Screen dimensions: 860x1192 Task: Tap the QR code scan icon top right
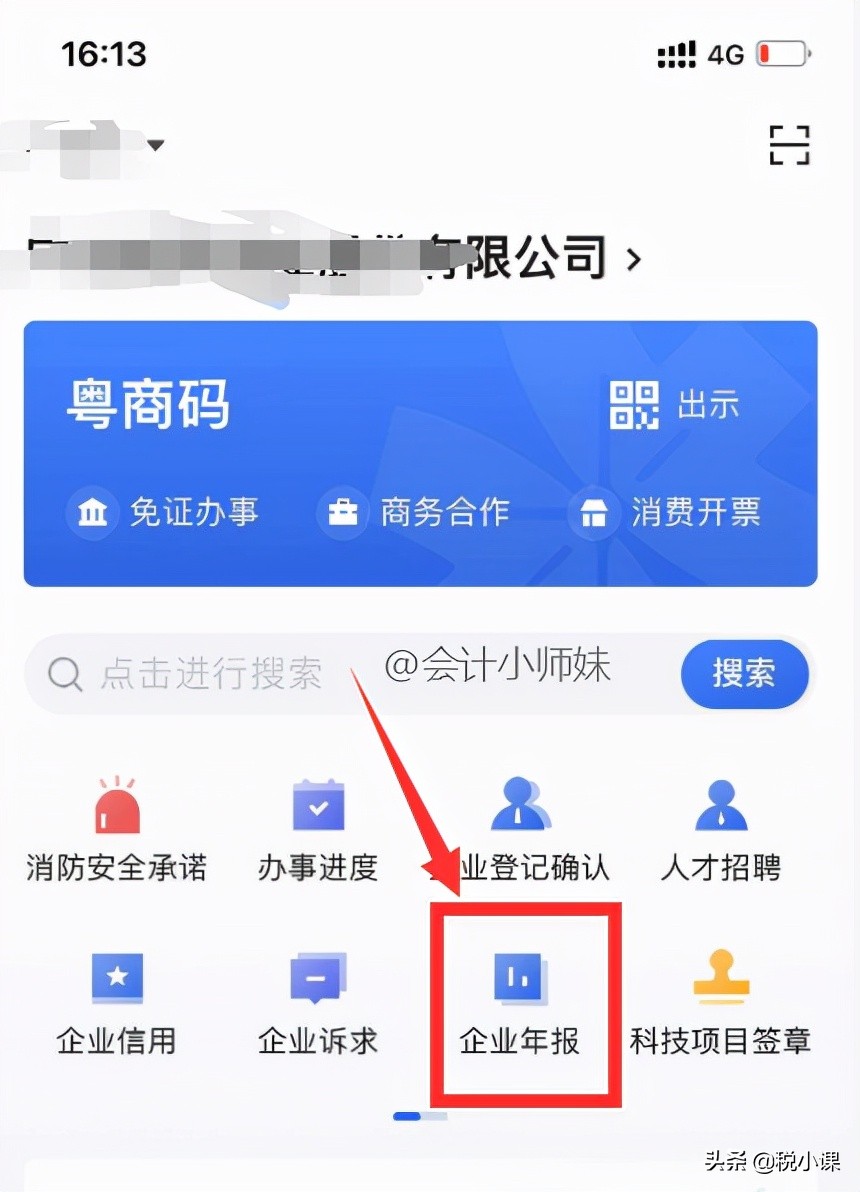click(788, 145)
